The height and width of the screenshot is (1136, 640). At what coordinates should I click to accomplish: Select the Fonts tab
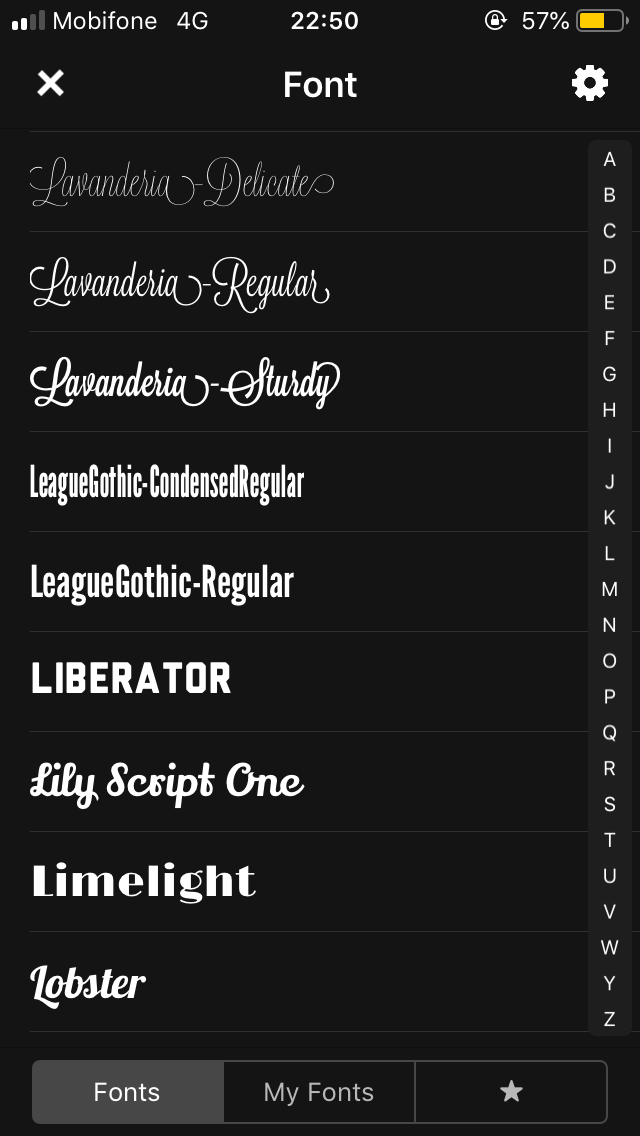point(127,1092)
